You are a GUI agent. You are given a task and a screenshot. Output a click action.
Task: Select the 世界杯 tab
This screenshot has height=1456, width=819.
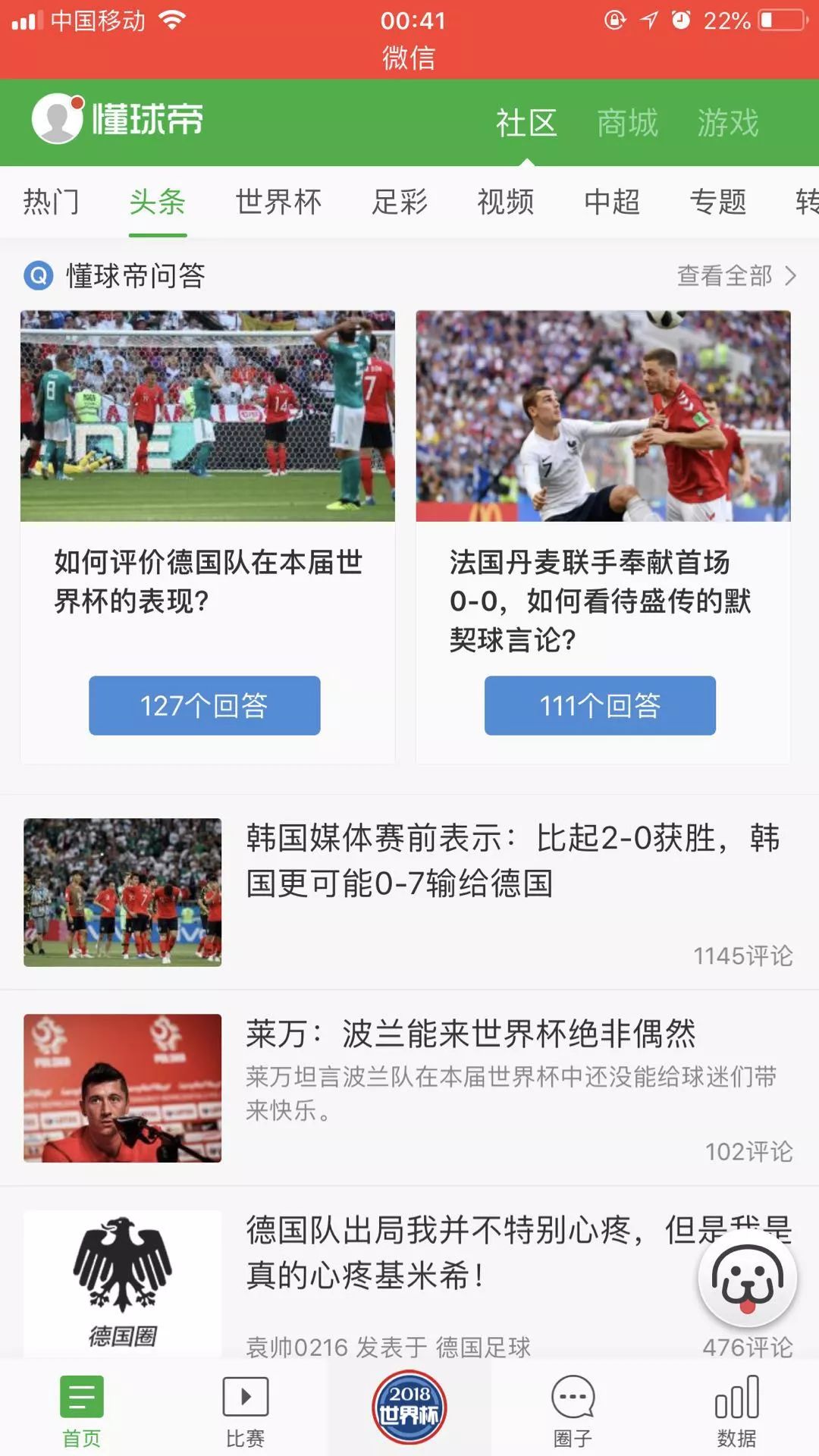coord(278,202)
